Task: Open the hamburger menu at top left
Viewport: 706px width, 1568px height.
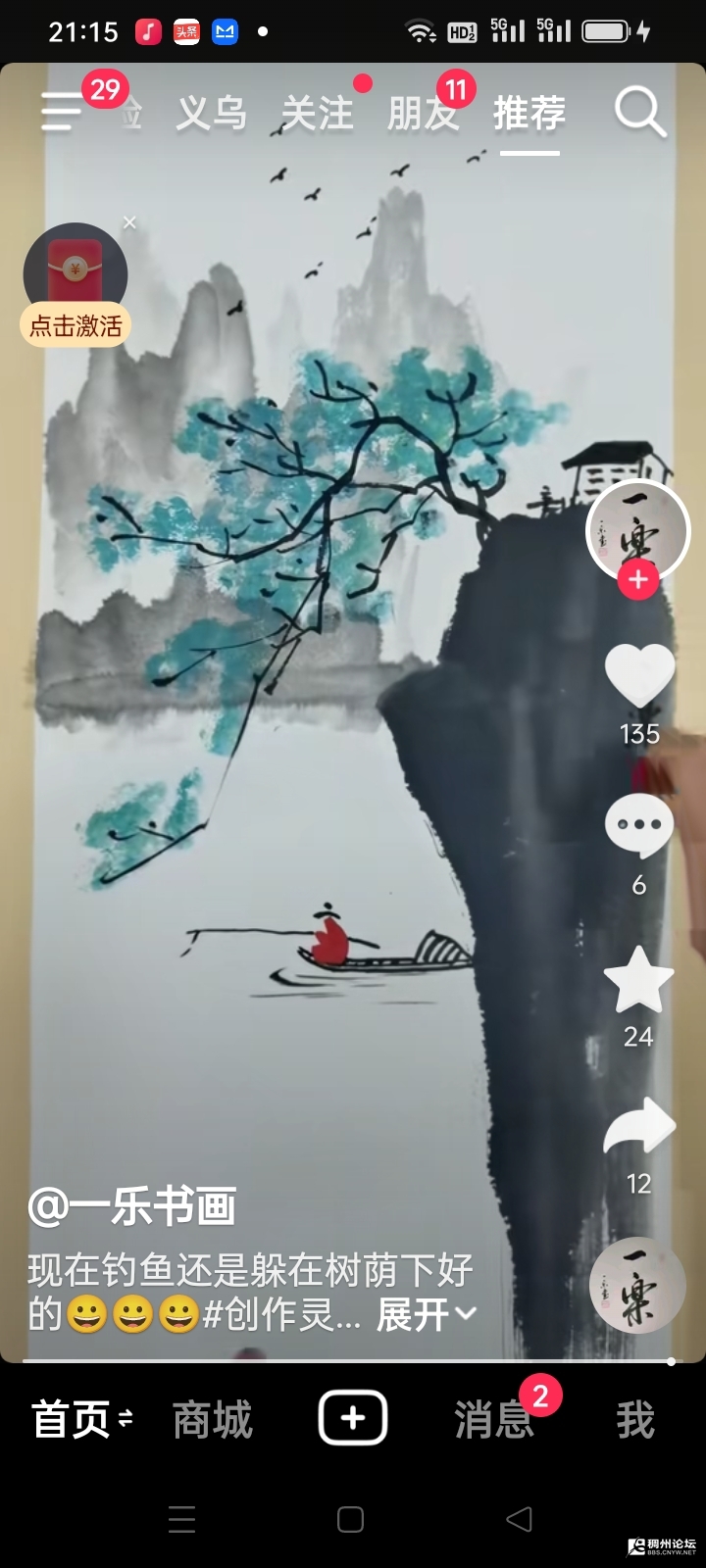Action: [x=61, y=112]
